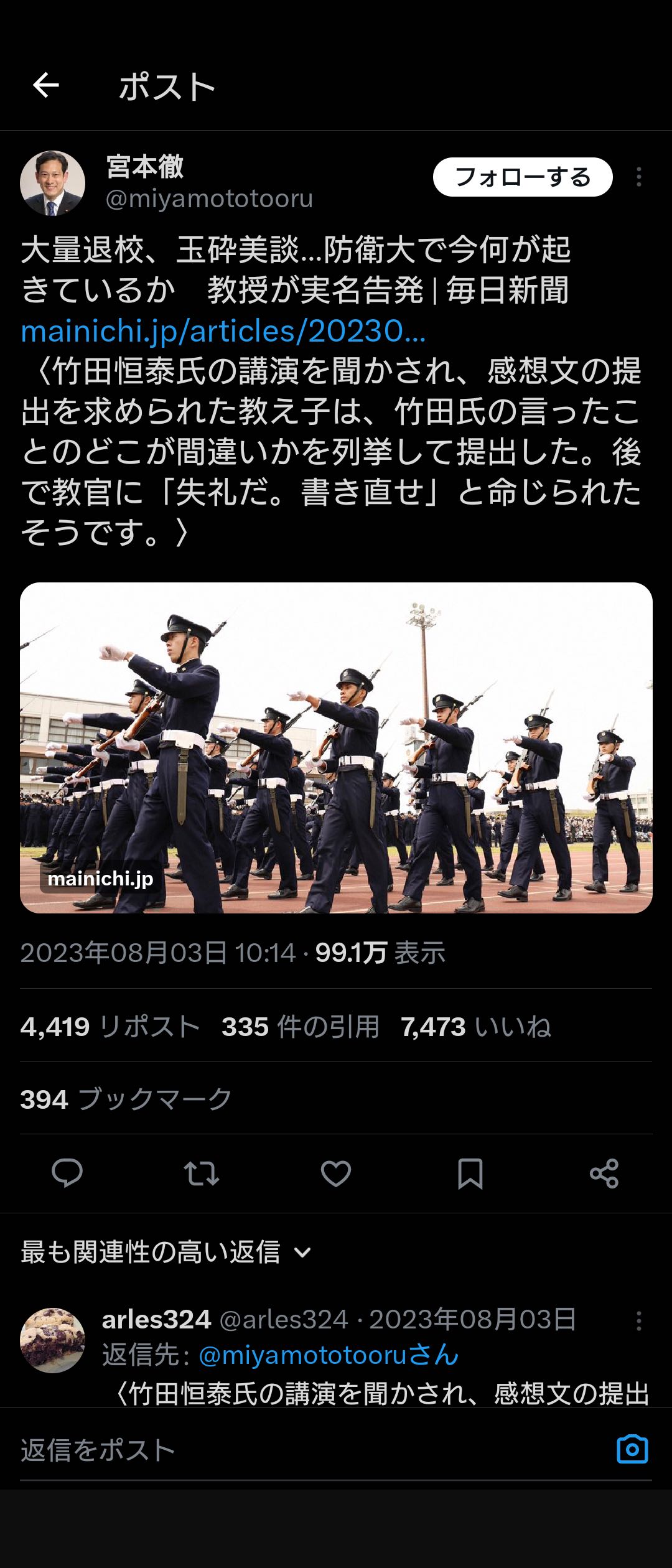Repost this post with the retweet icon
The width and height of the screenshot is (672, 1568).
click(x=202, y=1174)
